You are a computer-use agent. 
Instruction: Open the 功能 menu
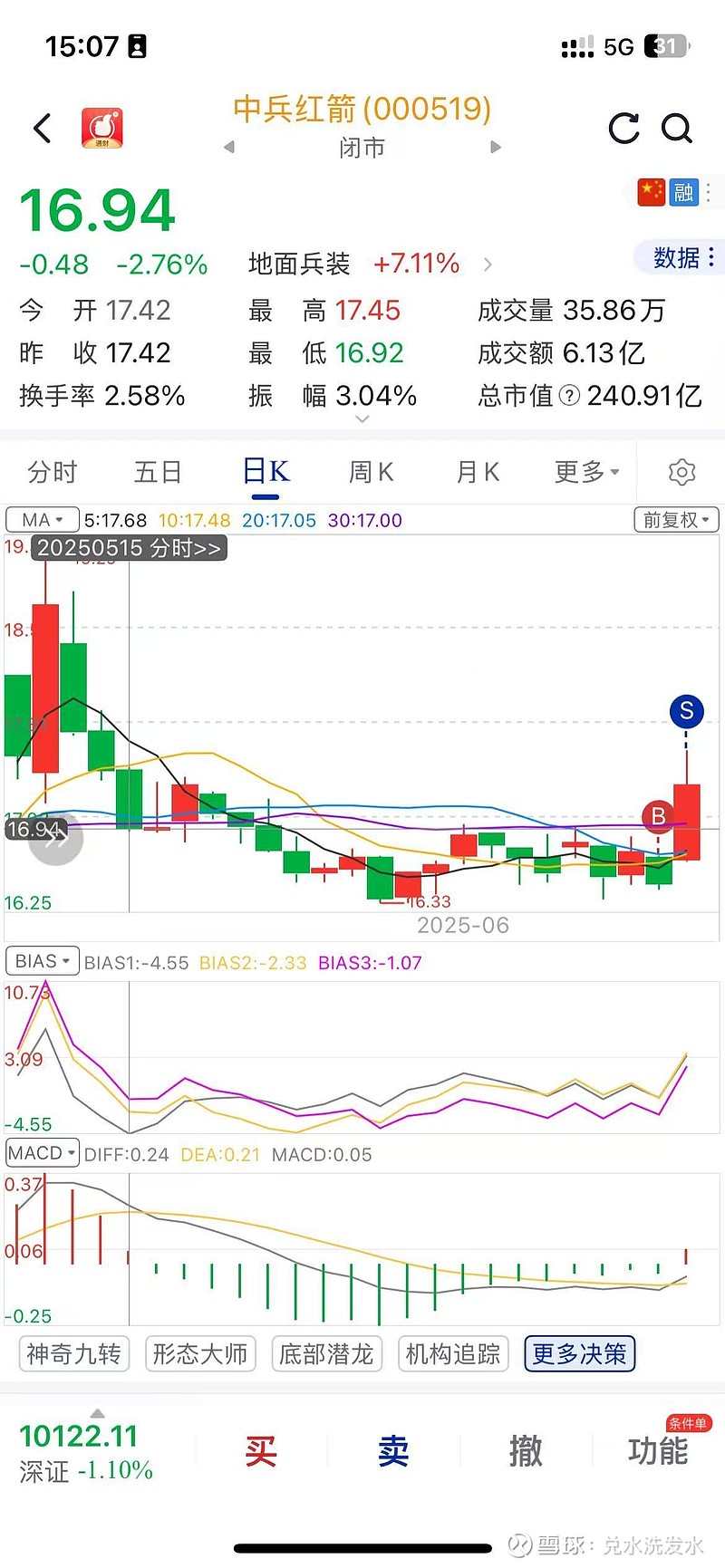click(659, 1452)
